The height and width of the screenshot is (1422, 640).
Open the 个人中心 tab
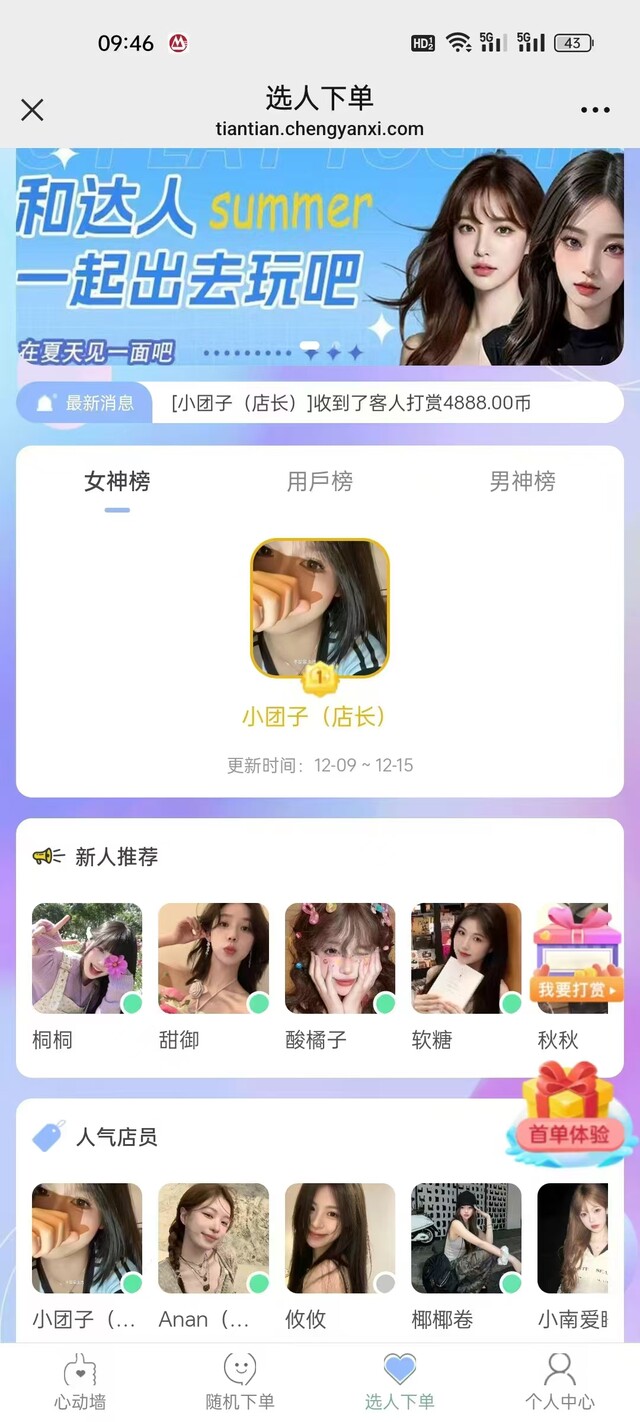[559, 1382]
